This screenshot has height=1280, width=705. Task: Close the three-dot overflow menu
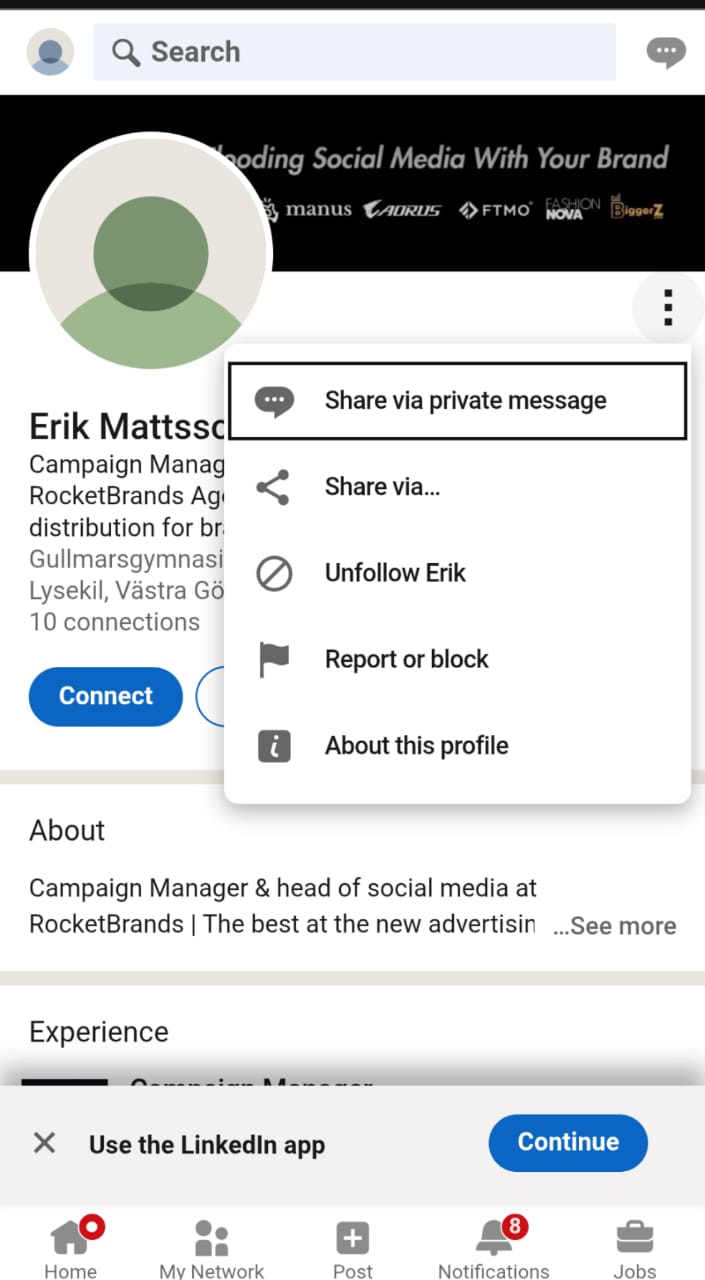[x=668, y=308]
